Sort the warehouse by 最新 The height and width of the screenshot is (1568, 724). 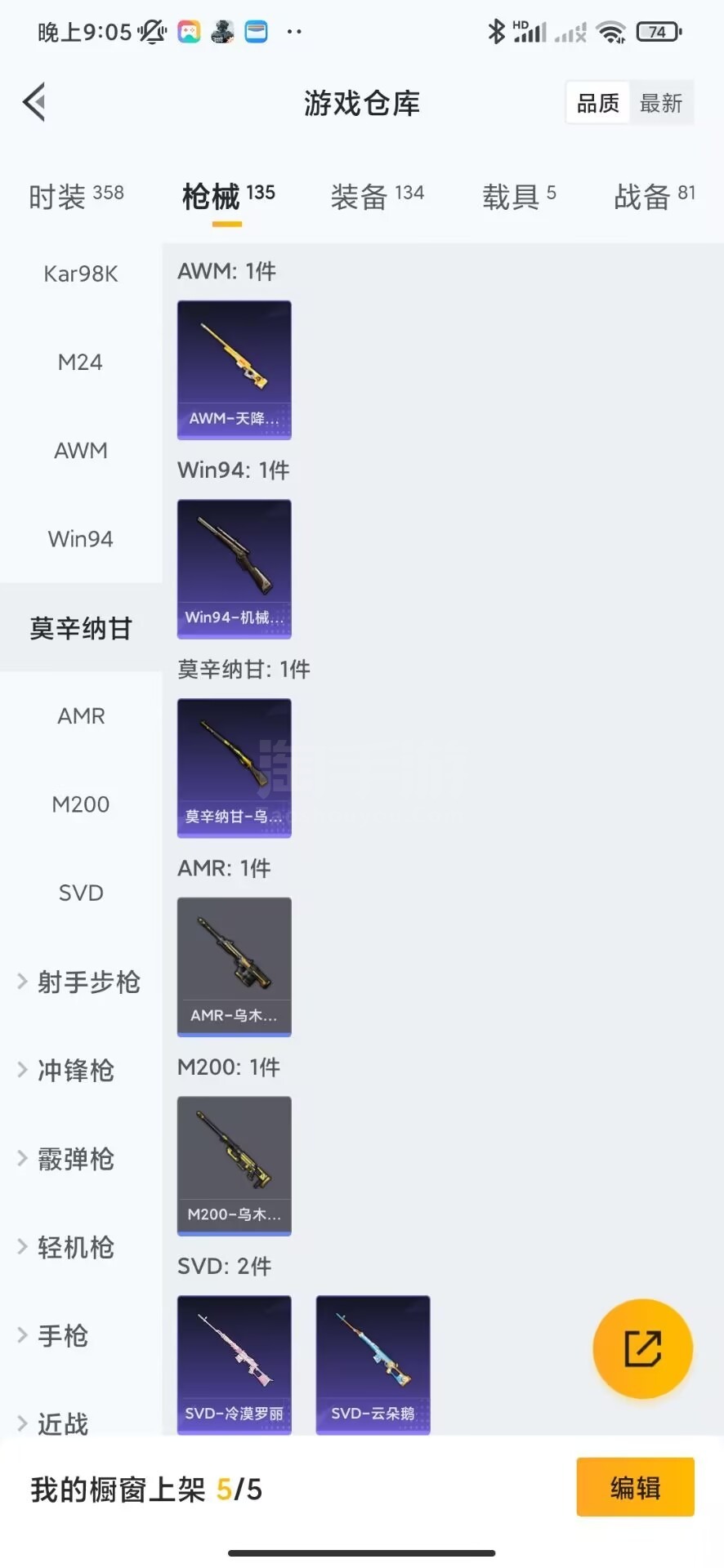pos(661,103)
